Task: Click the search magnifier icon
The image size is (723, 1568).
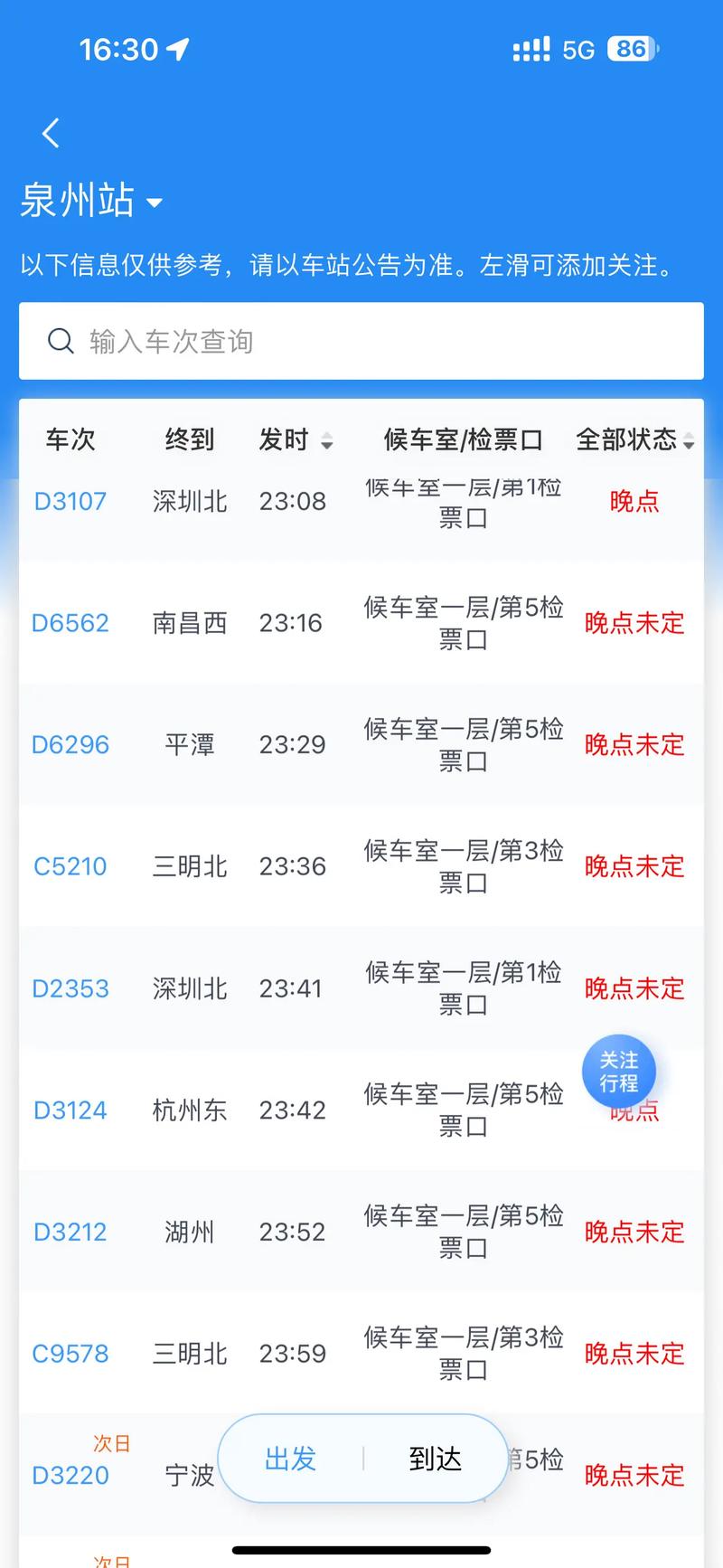Action: tap(61, 341)
